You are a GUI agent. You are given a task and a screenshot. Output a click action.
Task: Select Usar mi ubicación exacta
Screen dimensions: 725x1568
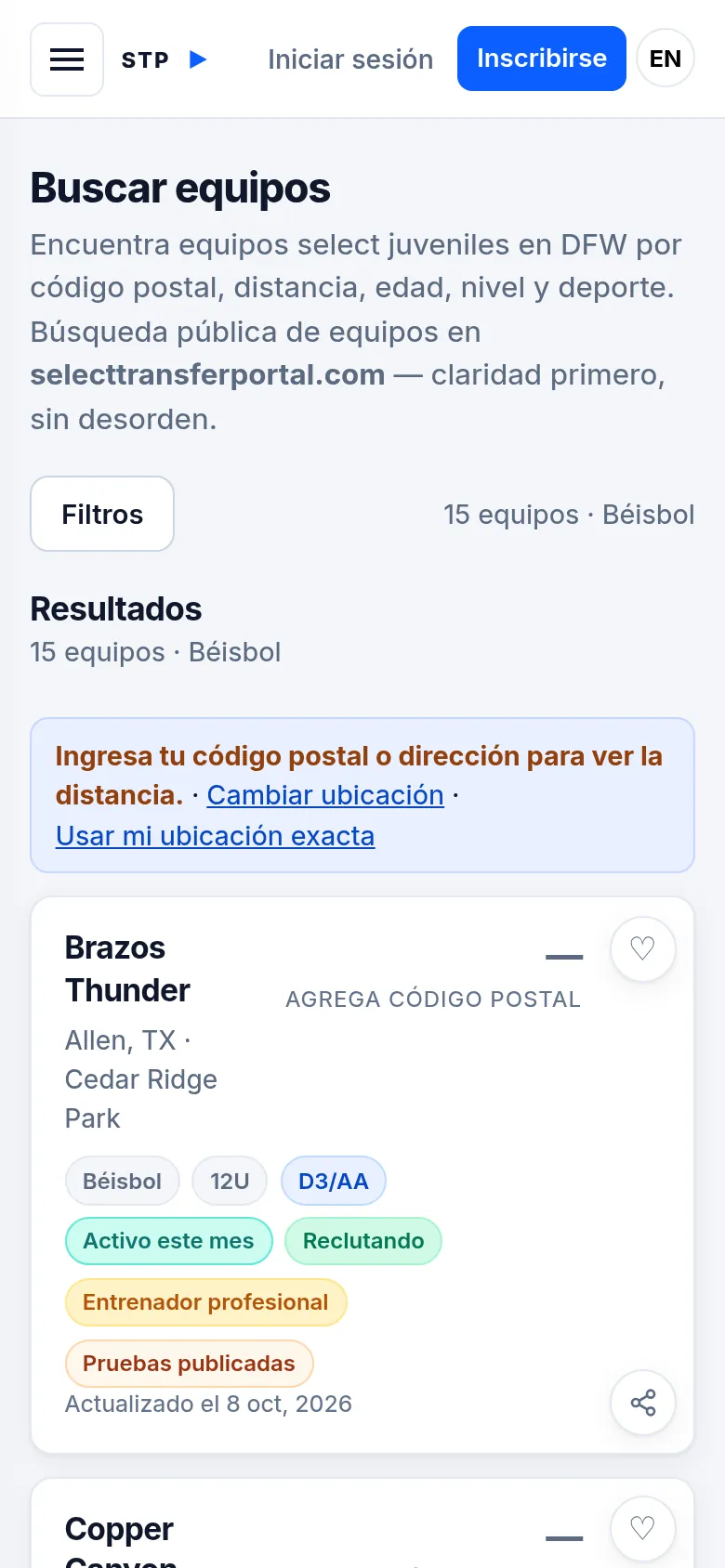215,836
